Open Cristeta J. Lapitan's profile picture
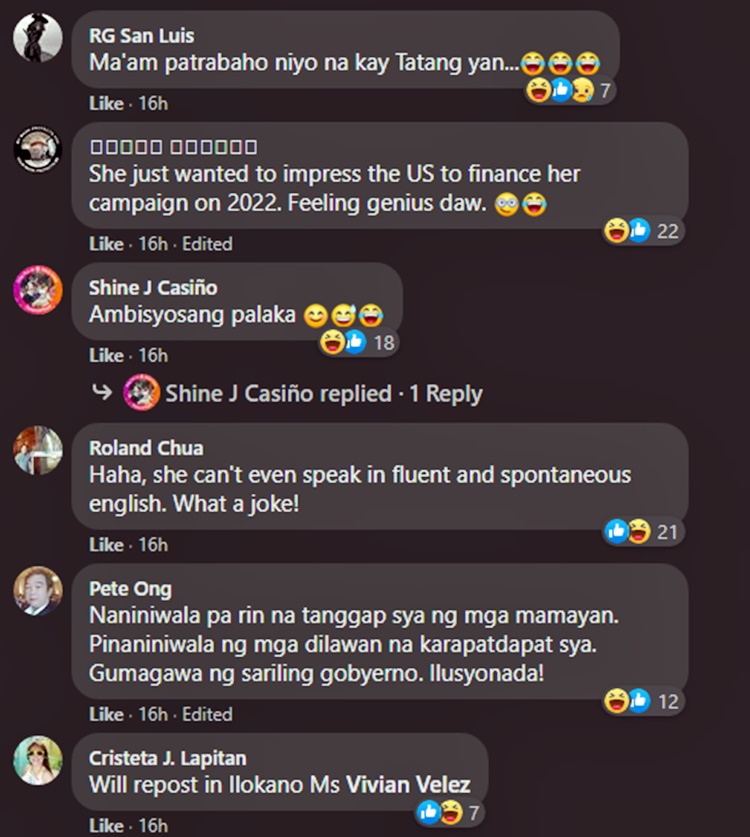This screenshot has width=750, height=837. [x=38, y=760]
